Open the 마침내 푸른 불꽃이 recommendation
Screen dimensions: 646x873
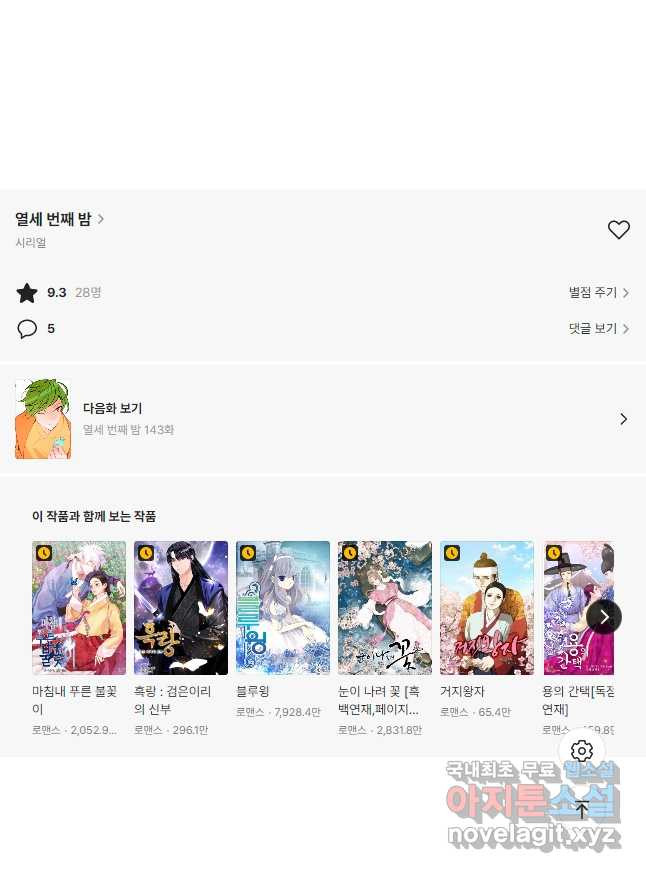[x=79, y=608]
